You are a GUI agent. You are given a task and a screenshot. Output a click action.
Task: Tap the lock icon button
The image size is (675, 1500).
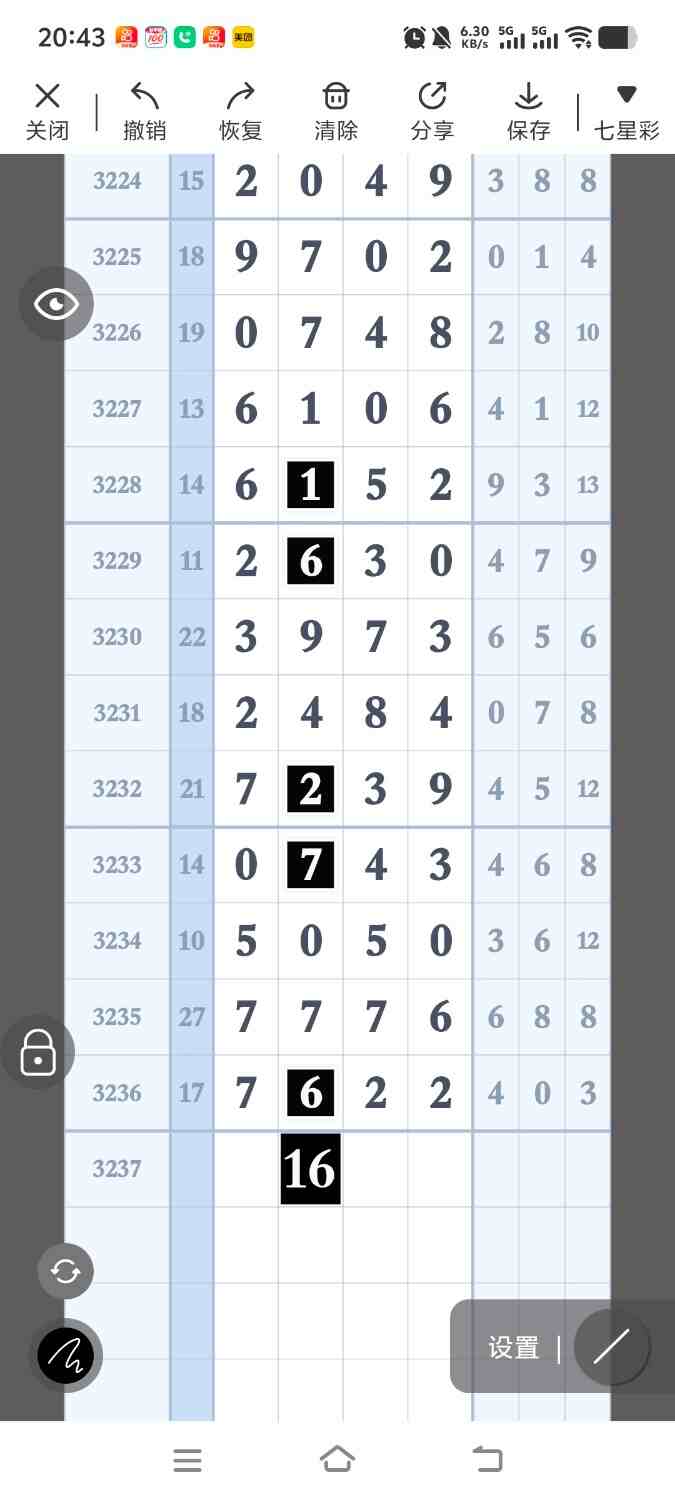[x=38, y=1052]
